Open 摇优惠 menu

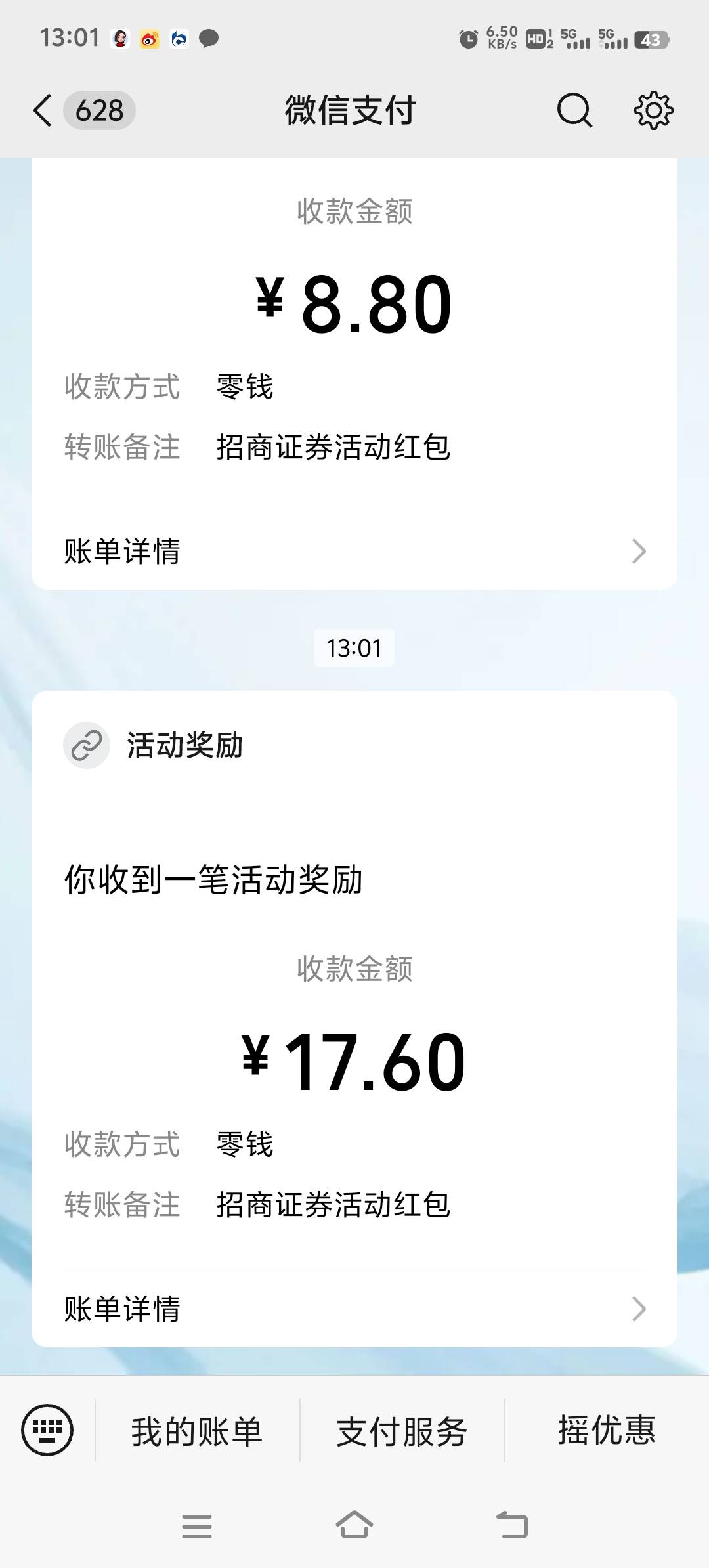(607, 1430)
